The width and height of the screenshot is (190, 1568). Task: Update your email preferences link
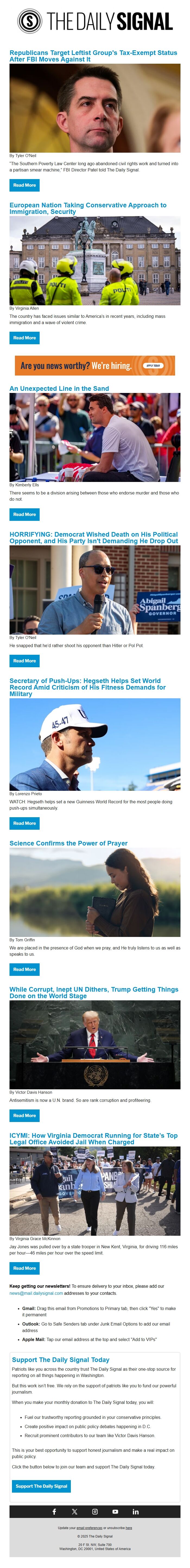click(89, 1528)
